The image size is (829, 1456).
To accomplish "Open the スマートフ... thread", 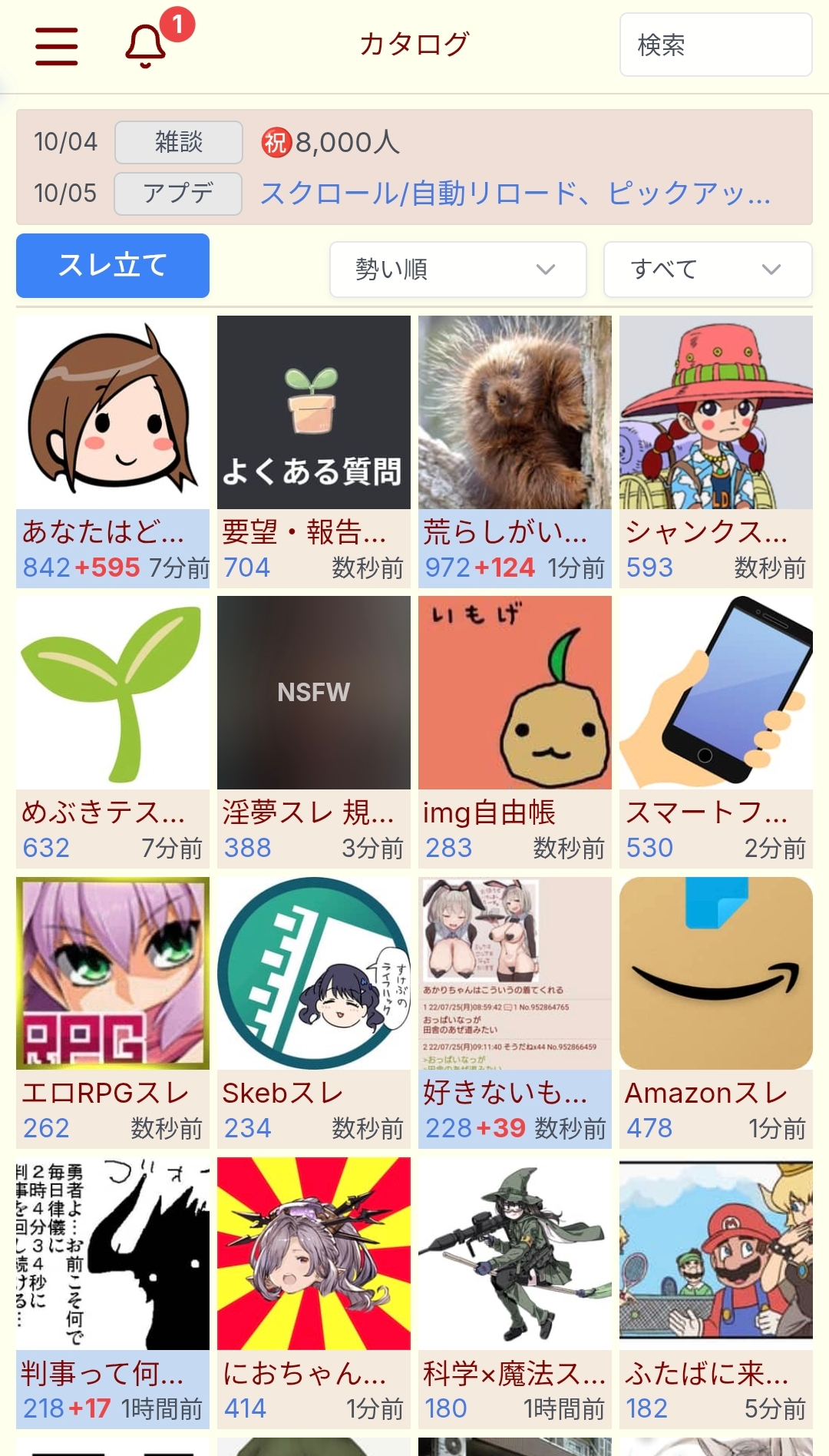I will 716,732.
